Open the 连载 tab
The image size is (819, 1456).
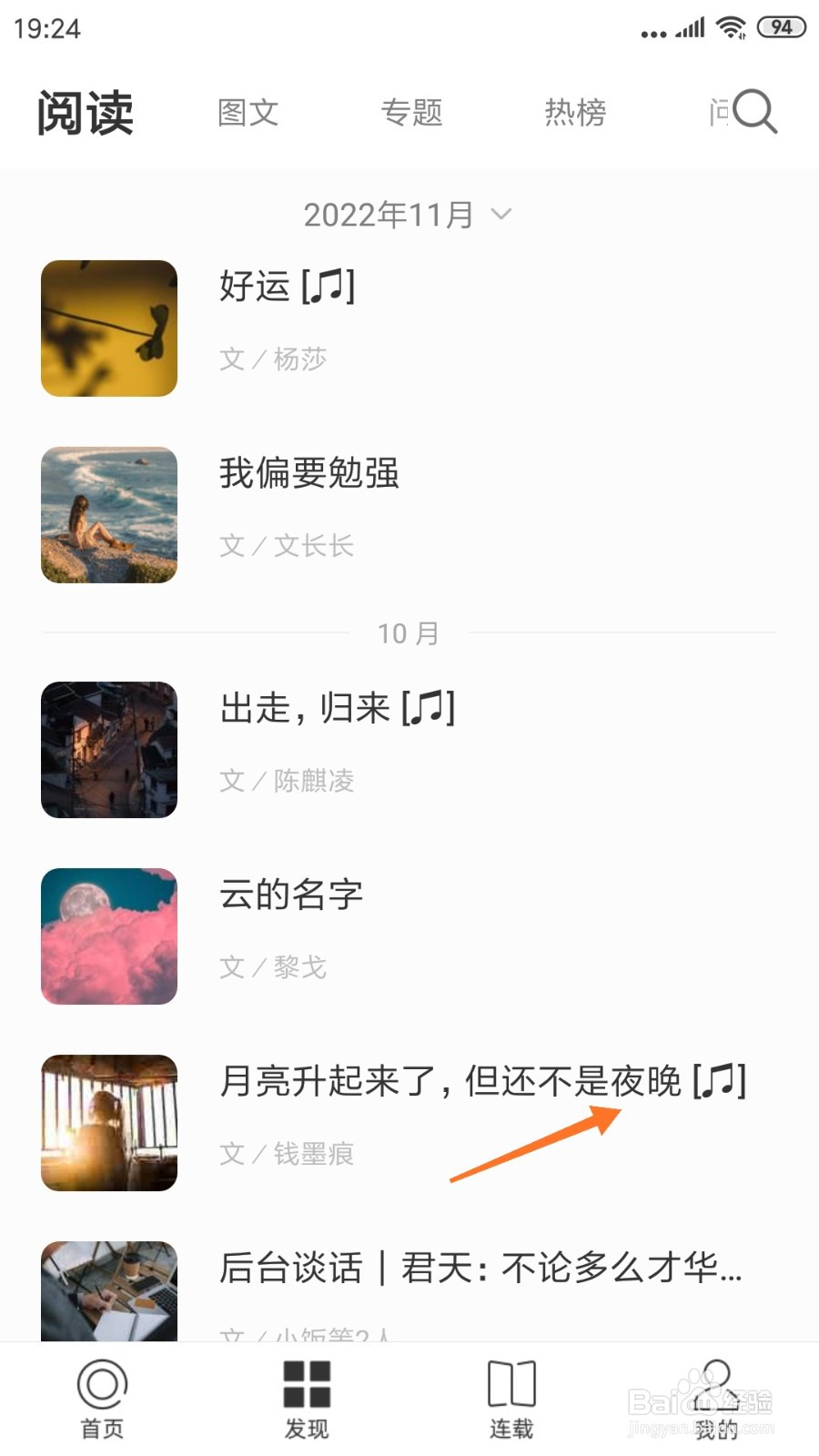[x=511, y=1400]
